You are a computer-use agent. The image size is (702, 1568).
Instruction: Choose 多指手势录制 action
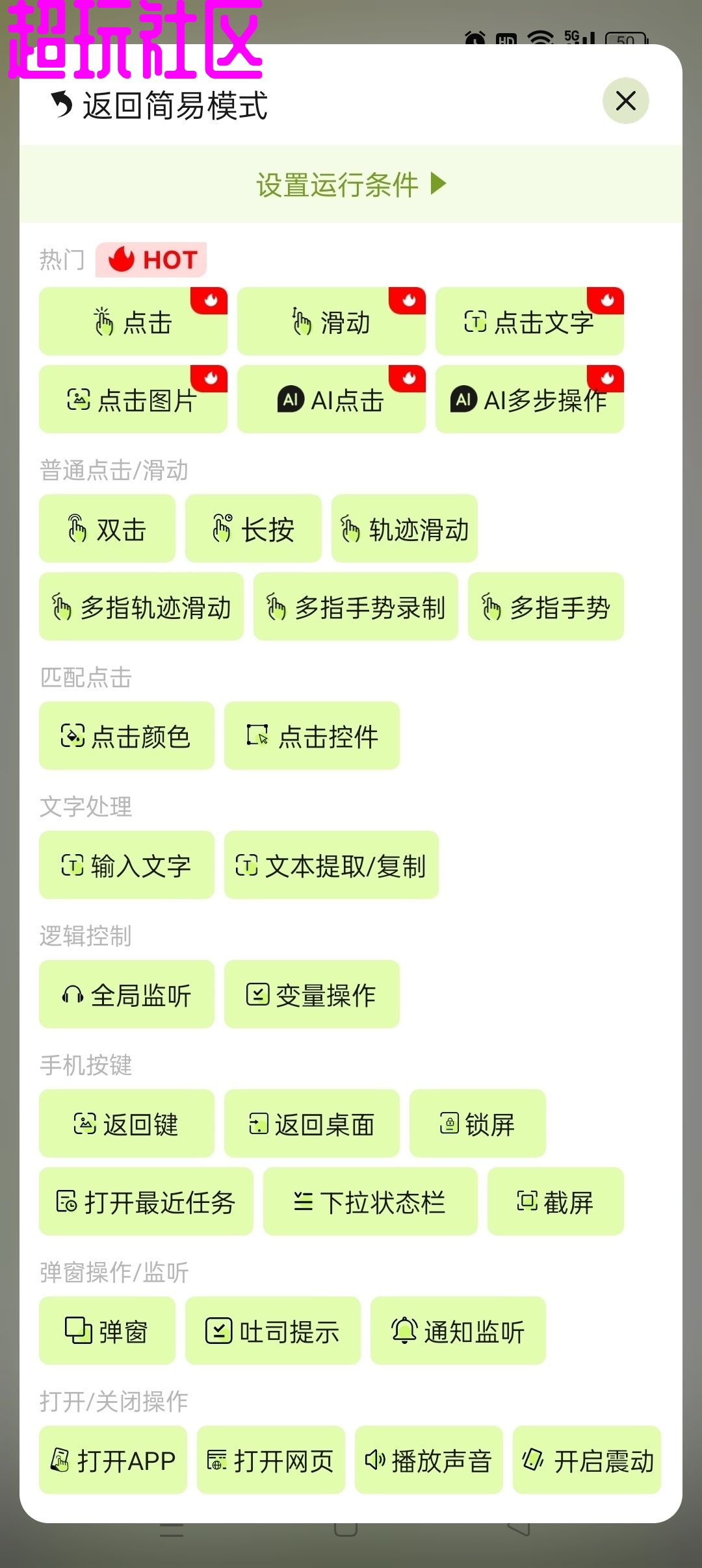pyautogui.click(x=356, y=607)
